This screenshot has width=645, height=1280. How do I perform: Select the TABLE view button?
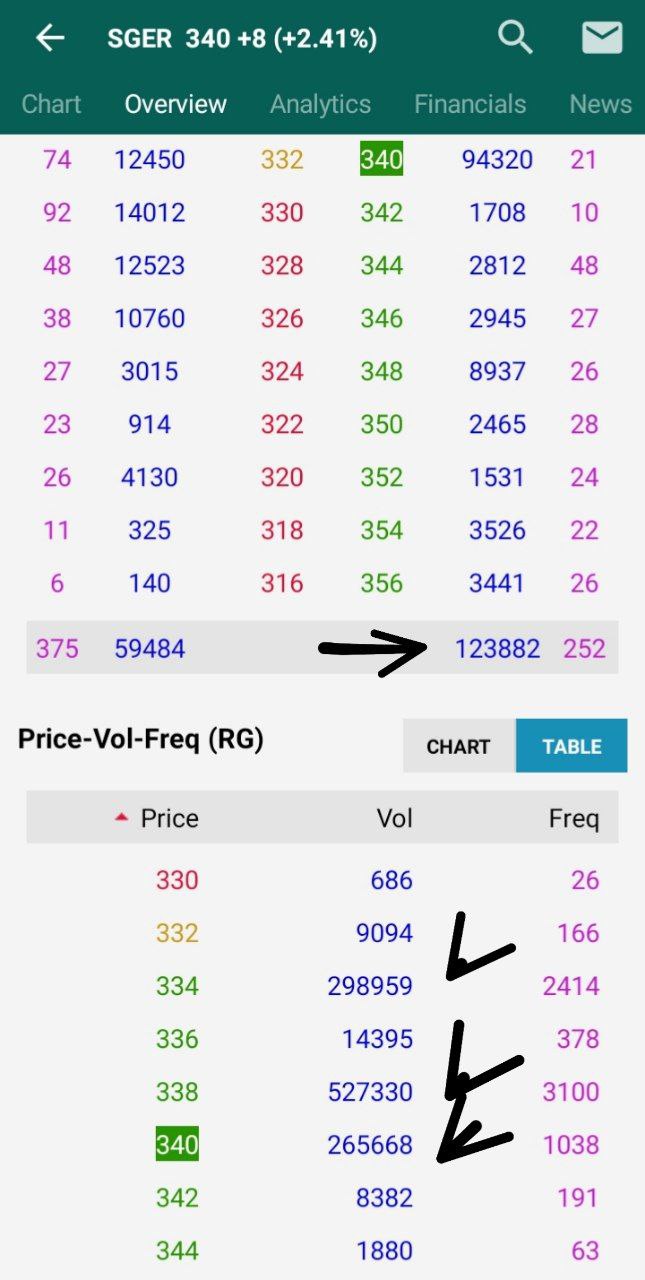(572, 746)
